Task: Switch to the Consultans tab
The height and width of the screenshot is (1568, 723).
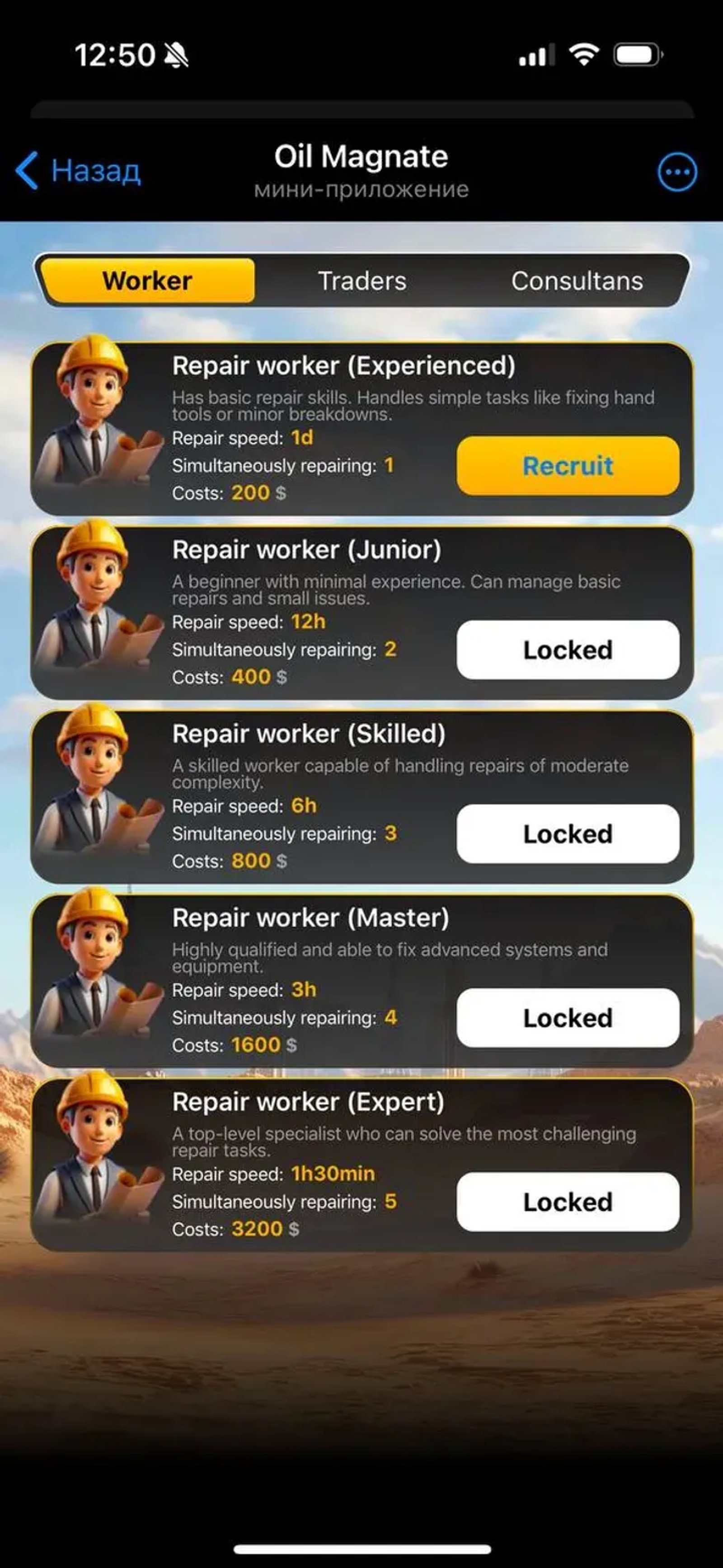Action: [576, 281]
